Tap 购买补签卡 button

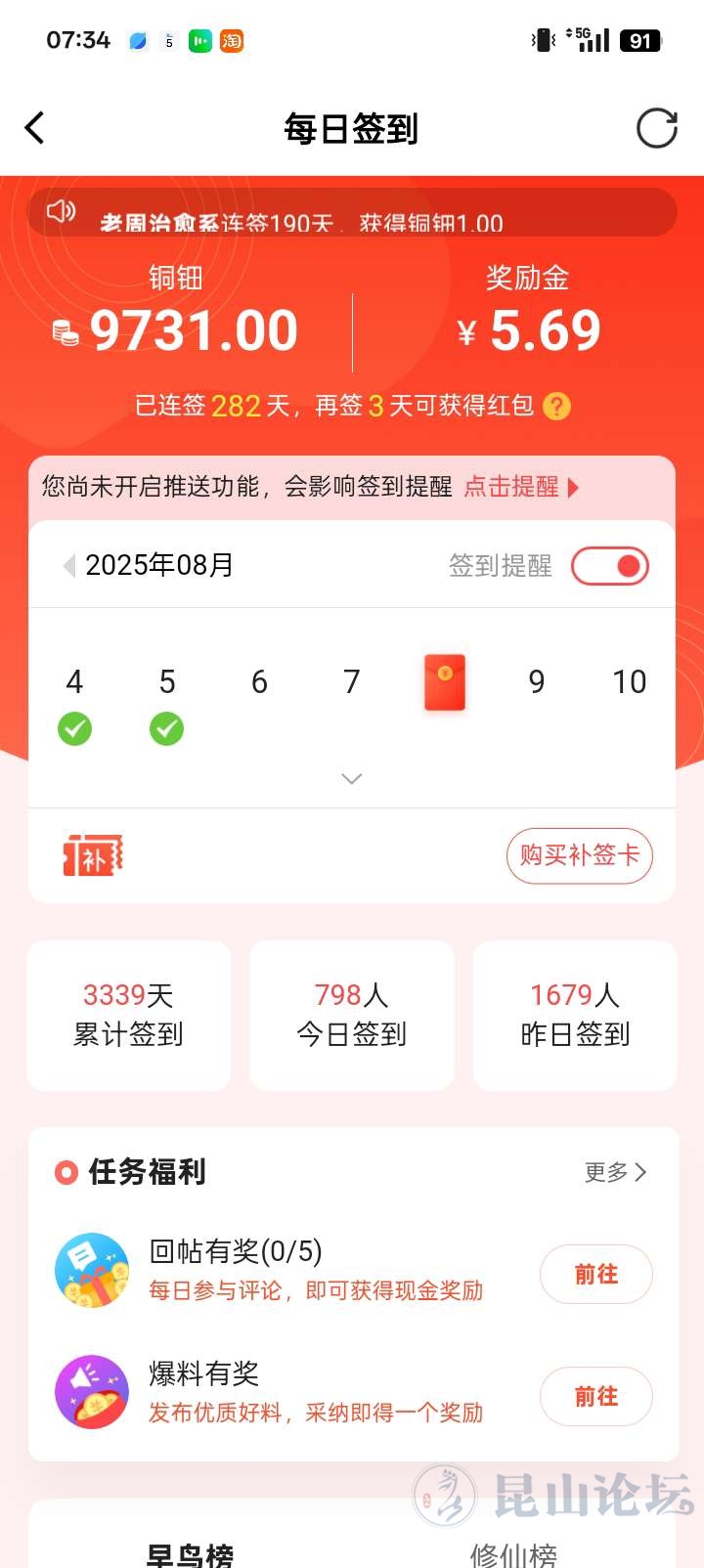click(x=579, y=855)
